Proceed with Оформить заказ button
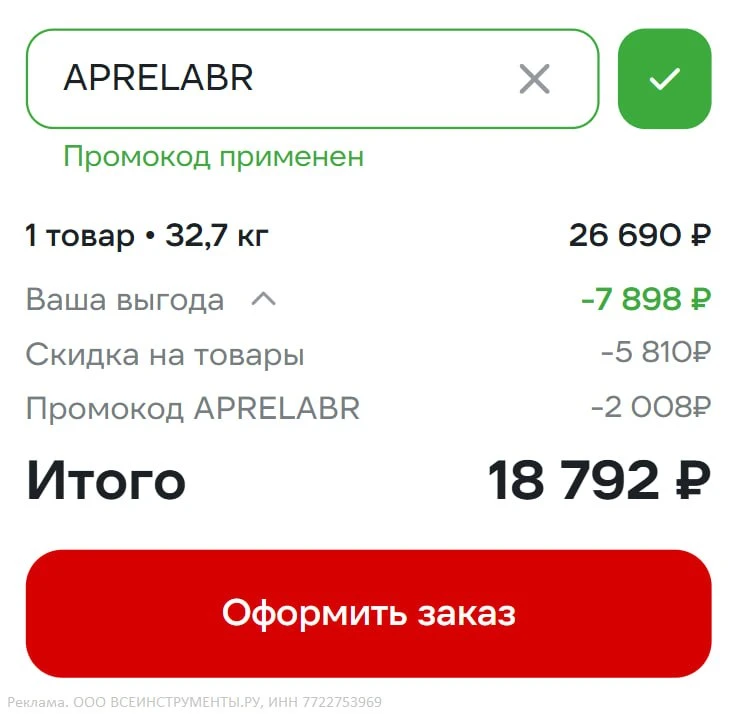The image size is (740, 714). pos(368,613)
